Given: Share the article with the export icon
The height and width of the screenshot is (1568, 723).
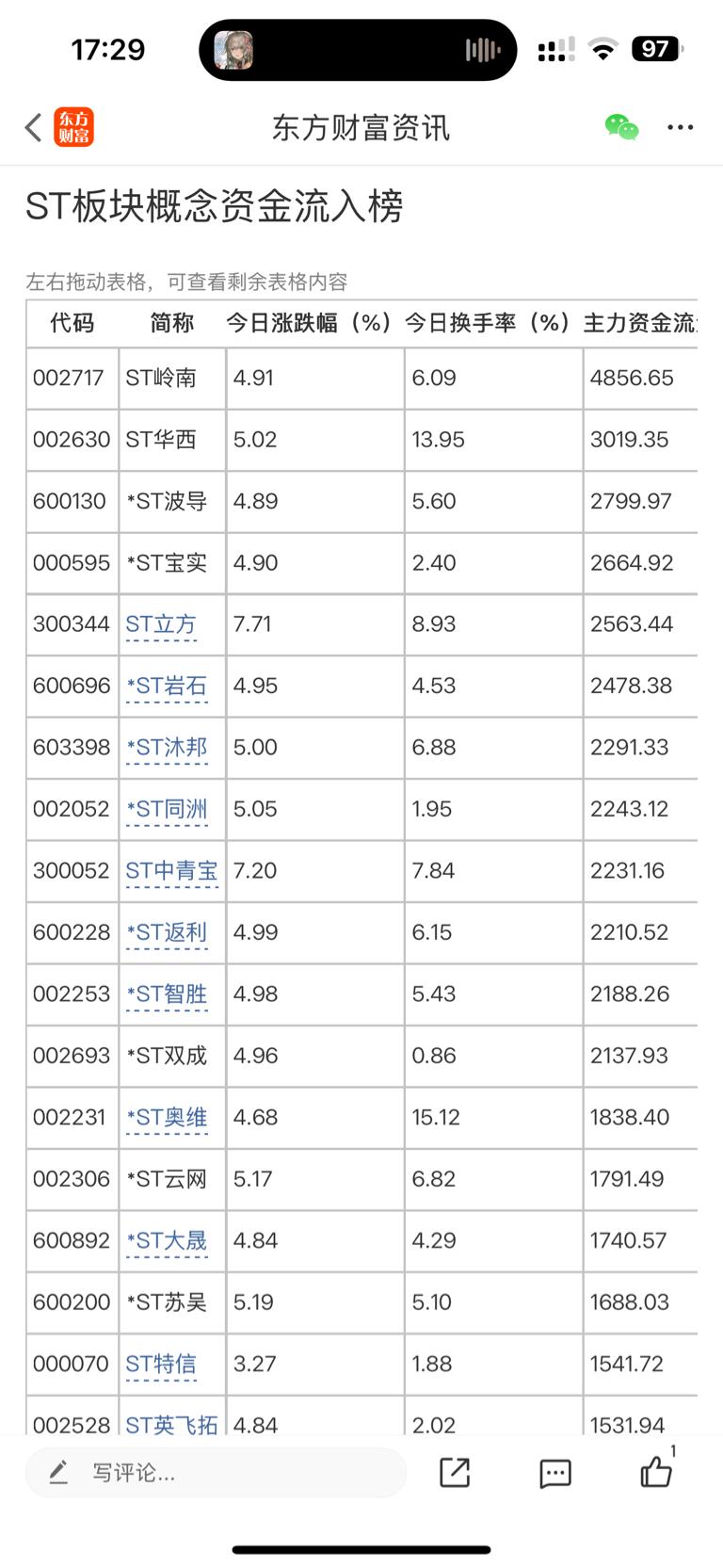Looking at the screenshot, I should pos(455,1473).
